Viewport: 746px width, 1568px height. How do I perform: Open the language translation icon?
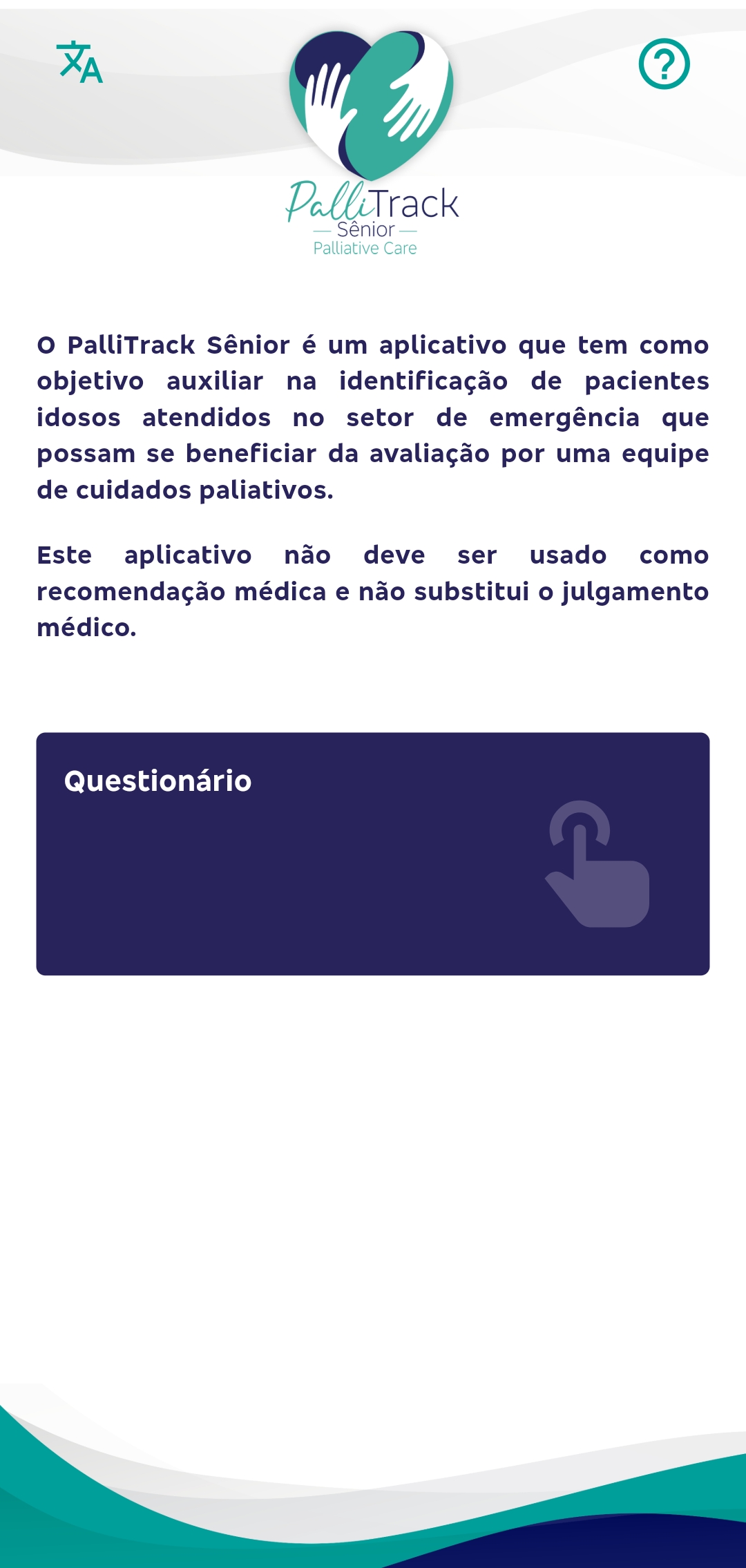[x=79, y=62]
